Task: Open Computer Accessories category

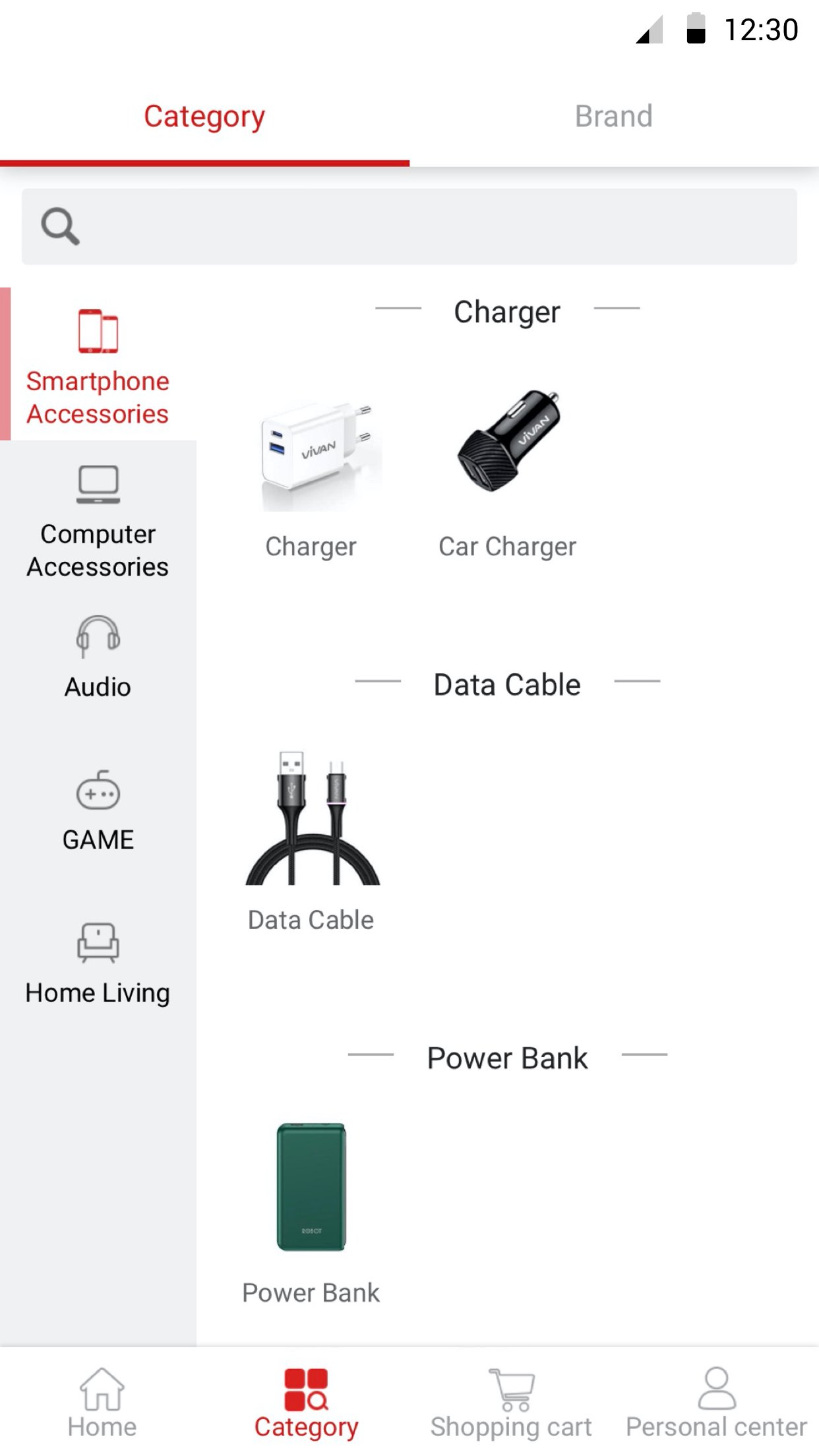Action: pos(98,521)
